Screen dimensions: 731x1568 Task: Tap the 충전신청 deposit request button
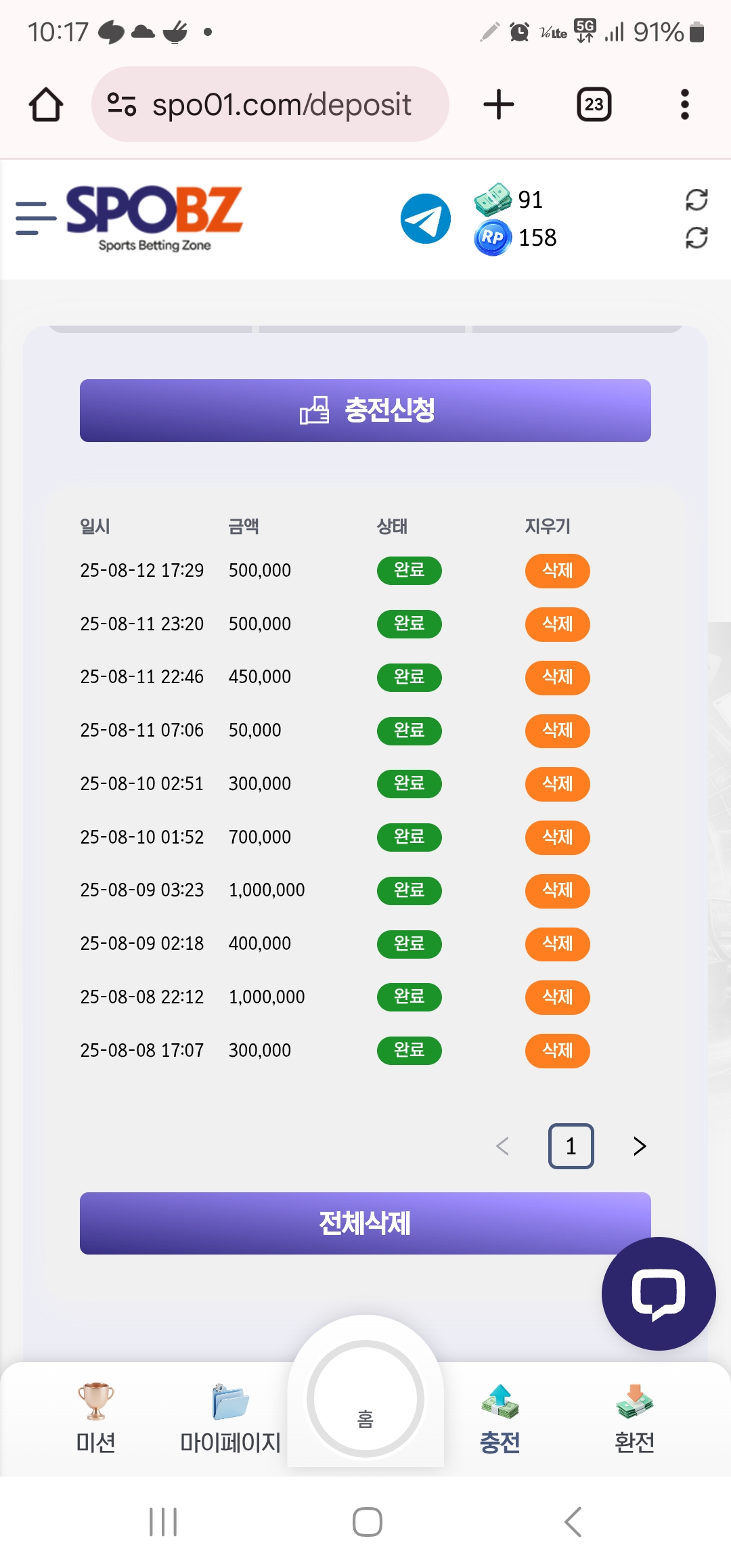tap(365, 410)
